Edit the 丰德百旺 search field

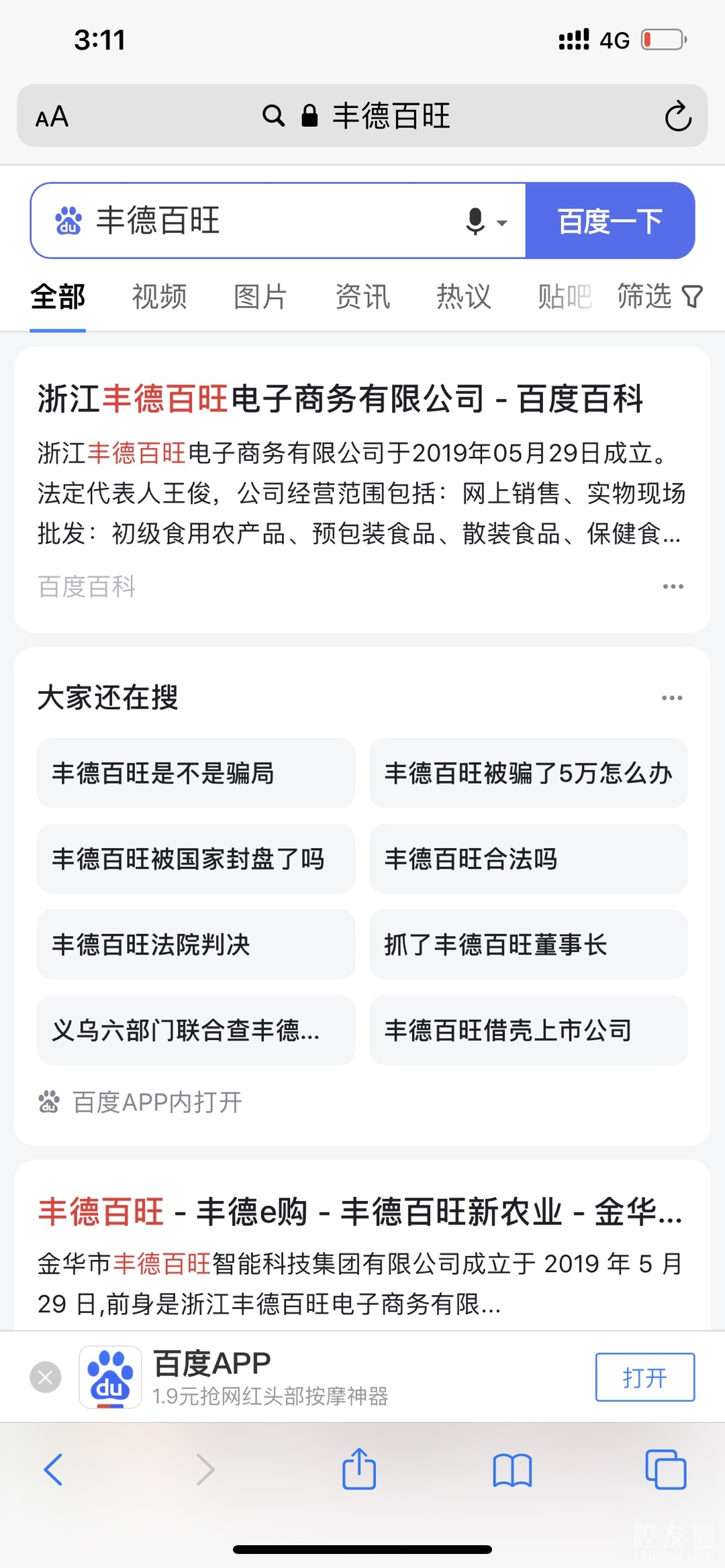click(x=269, y=221)
